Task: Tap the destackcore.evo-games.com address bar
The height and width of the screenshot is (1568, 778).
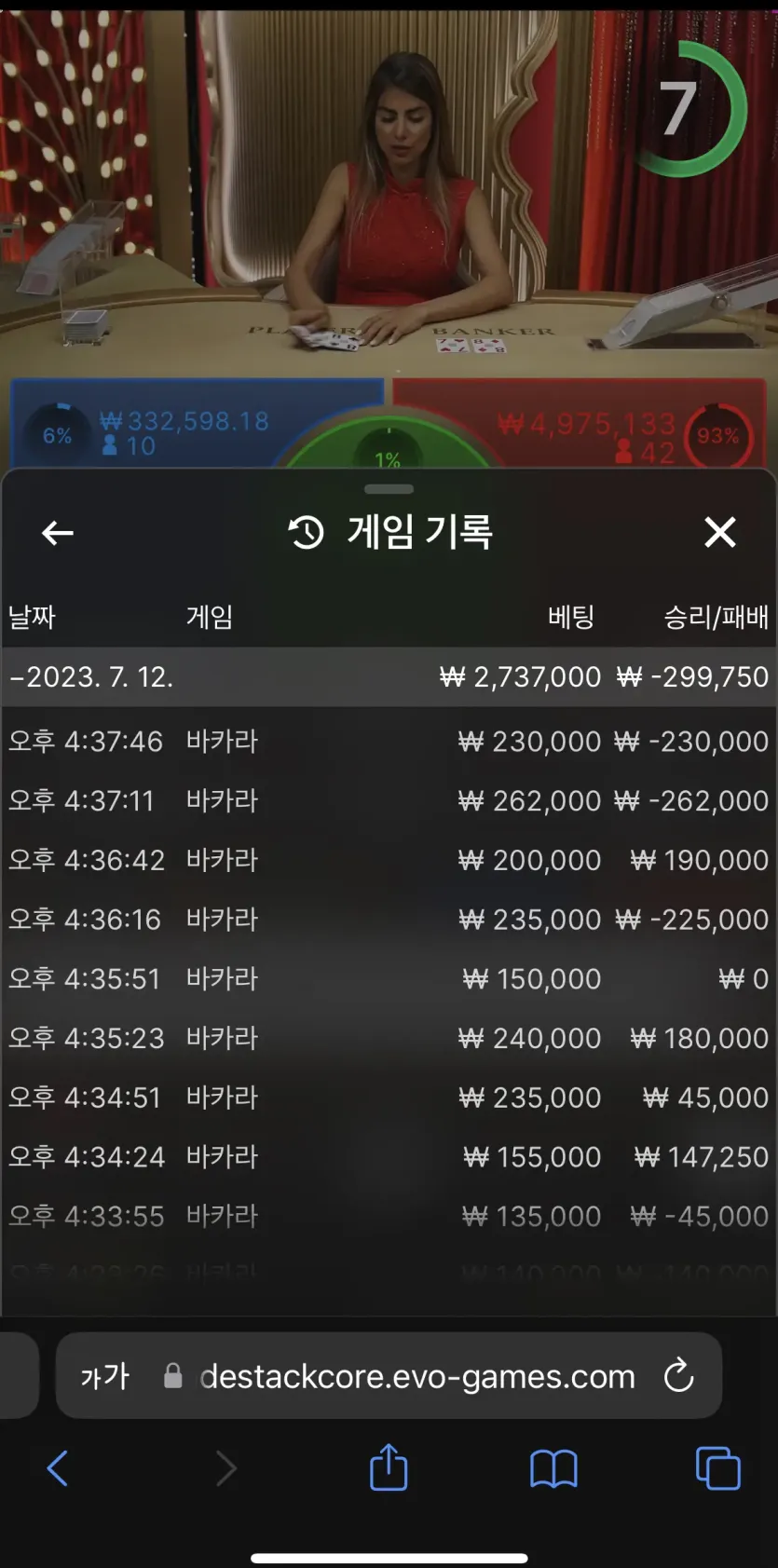Action: (x=416, y=1376)
